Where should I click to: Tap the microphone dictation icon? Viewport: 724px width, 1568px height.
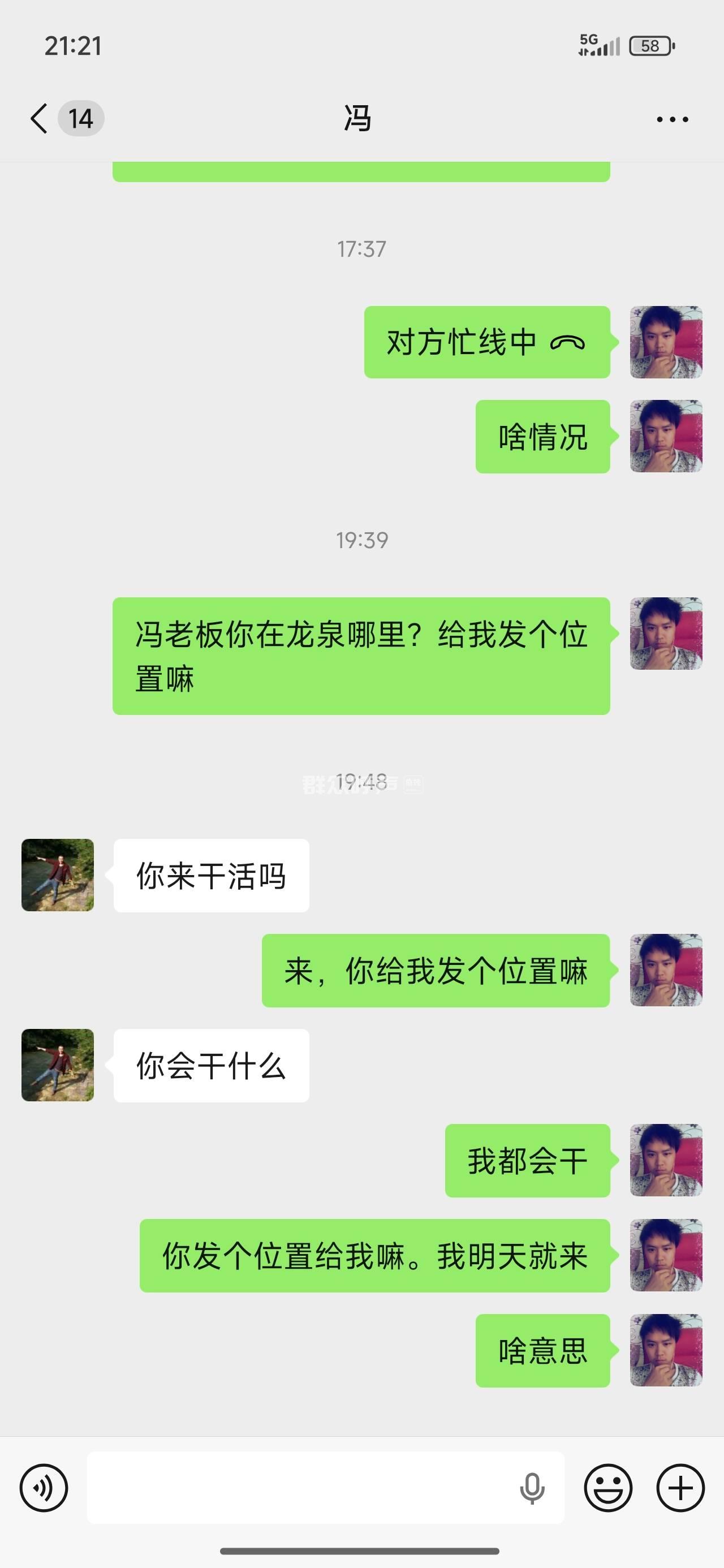click(532, 1488)
